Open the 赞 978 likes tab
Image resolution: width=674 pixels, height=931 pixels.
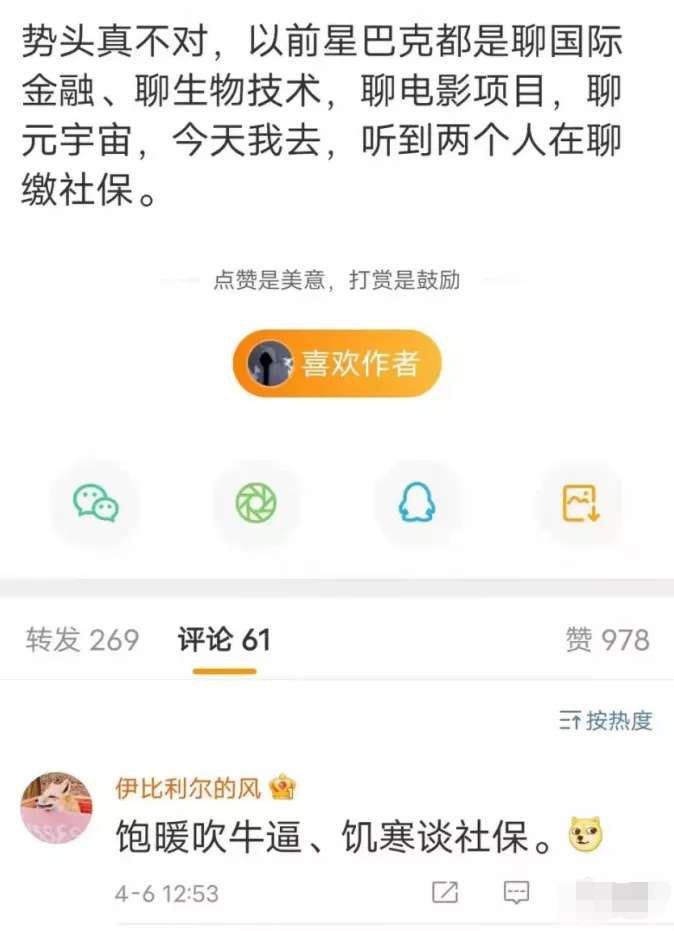coord(607,640)
